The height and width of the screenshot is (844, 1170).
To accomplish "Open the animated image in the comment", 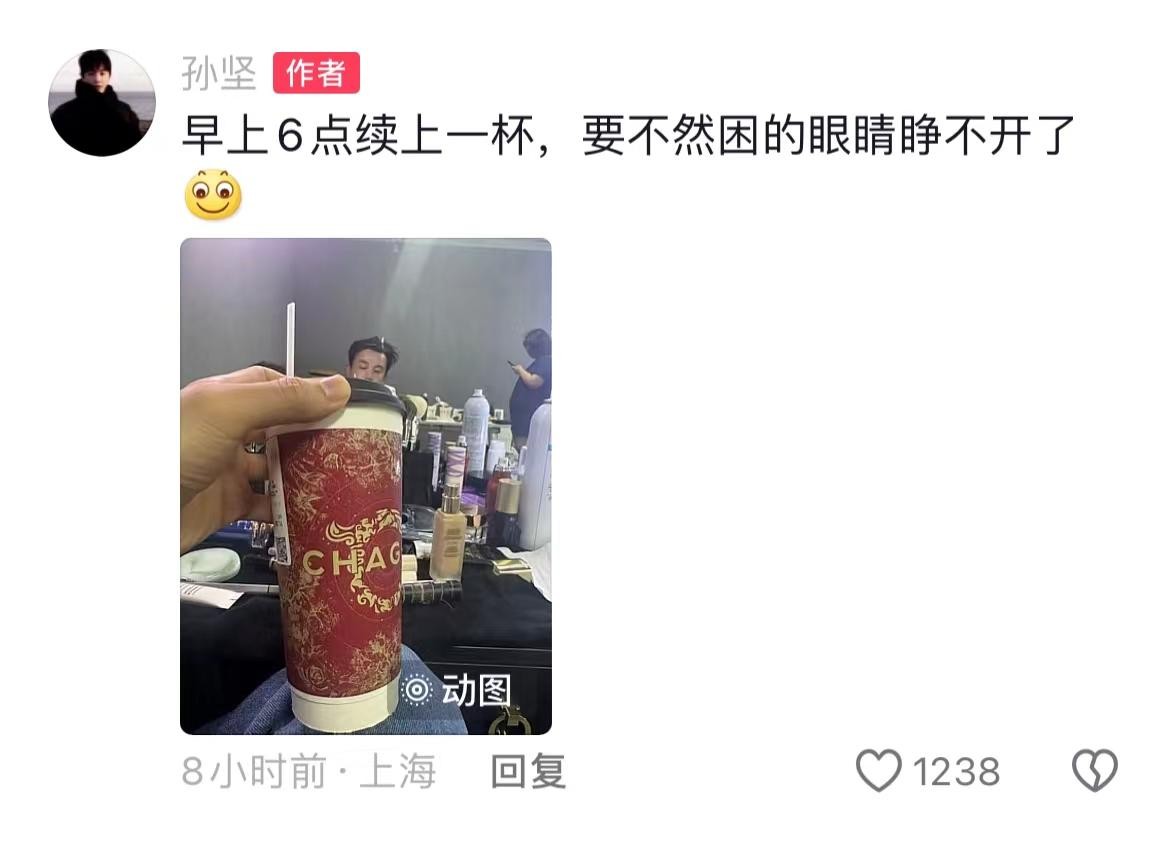I will [366, 486].
